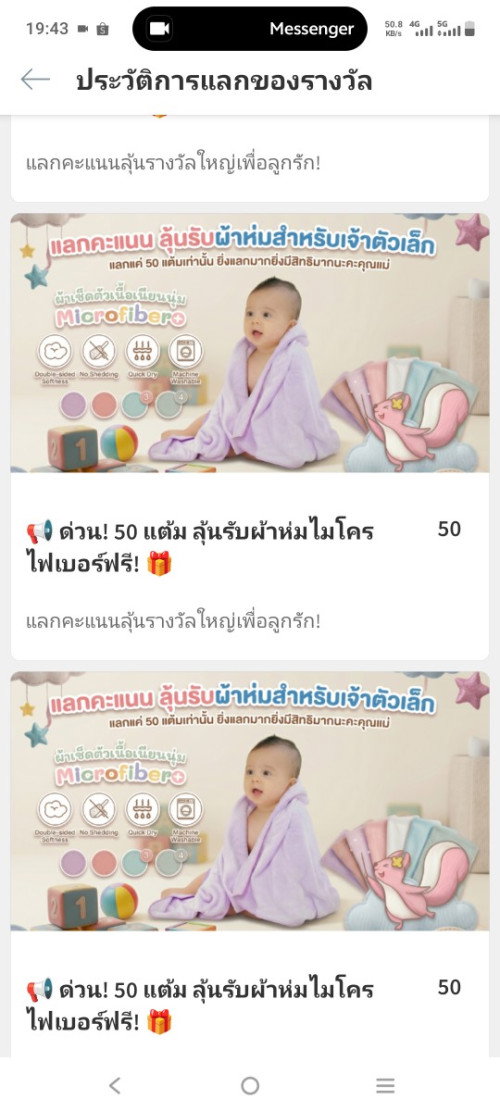500x1111 pixels.
Task: Open the microfiber blanket card with full description
Action: pos(249,436)
